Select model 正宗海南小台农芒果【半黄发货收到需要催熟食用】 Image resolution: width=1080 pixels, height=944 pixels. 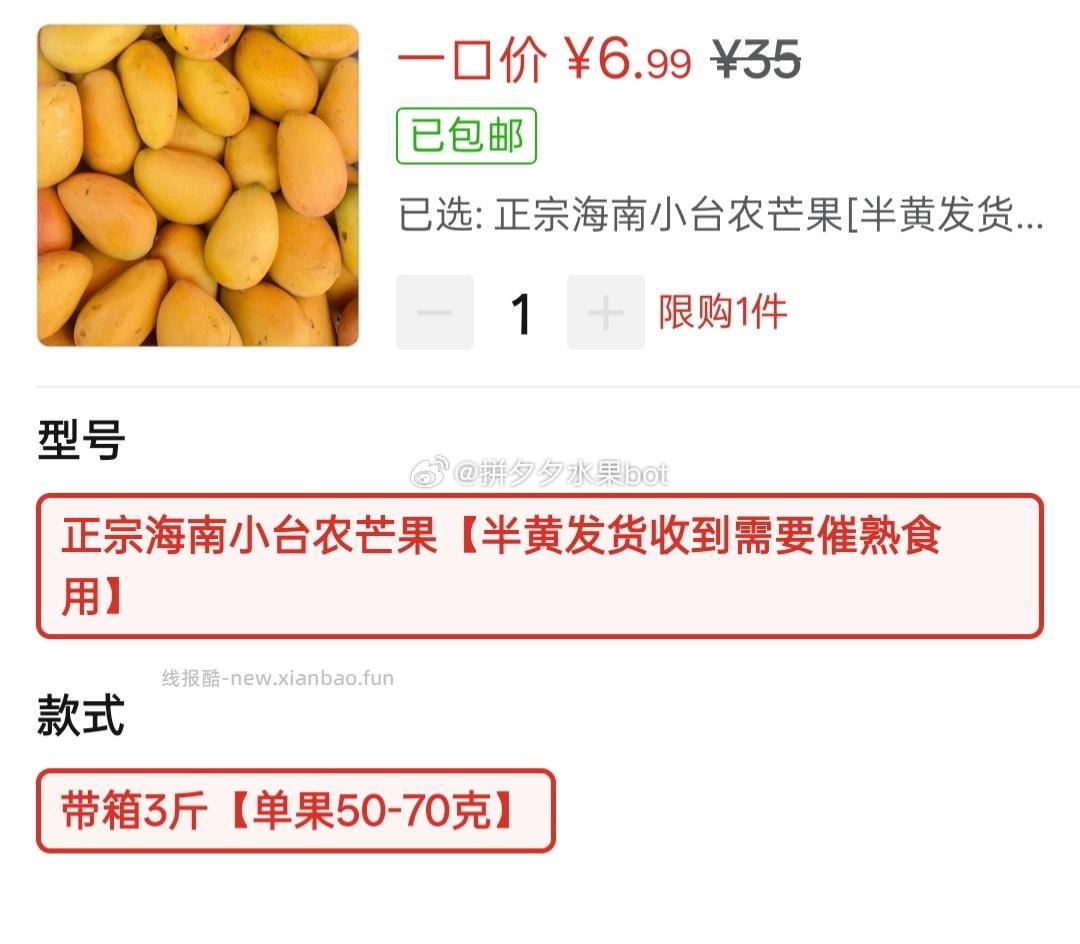point(540,566)
